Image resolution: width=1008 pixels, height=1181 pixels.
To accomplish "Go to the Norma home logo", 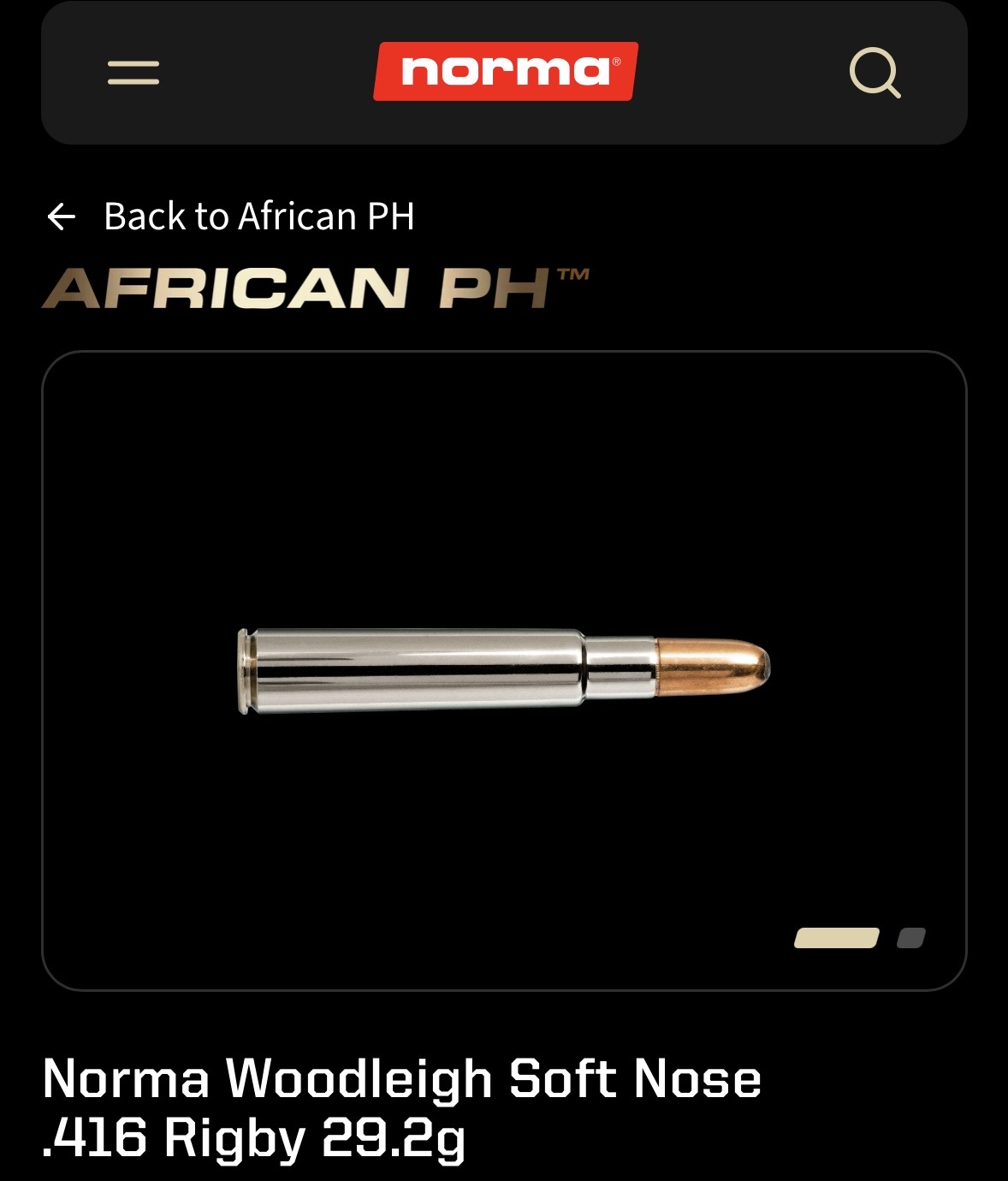I will pyautogui.click(x=505, y=71).
